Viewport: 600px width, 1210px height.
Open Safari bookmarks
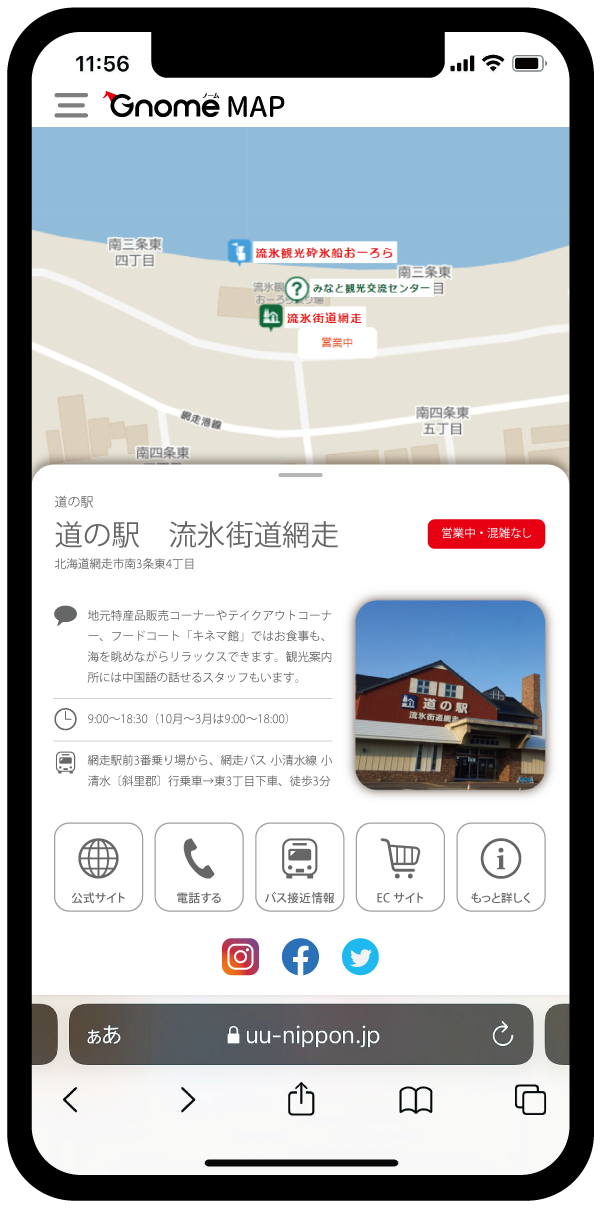[x=415, y=1100]
